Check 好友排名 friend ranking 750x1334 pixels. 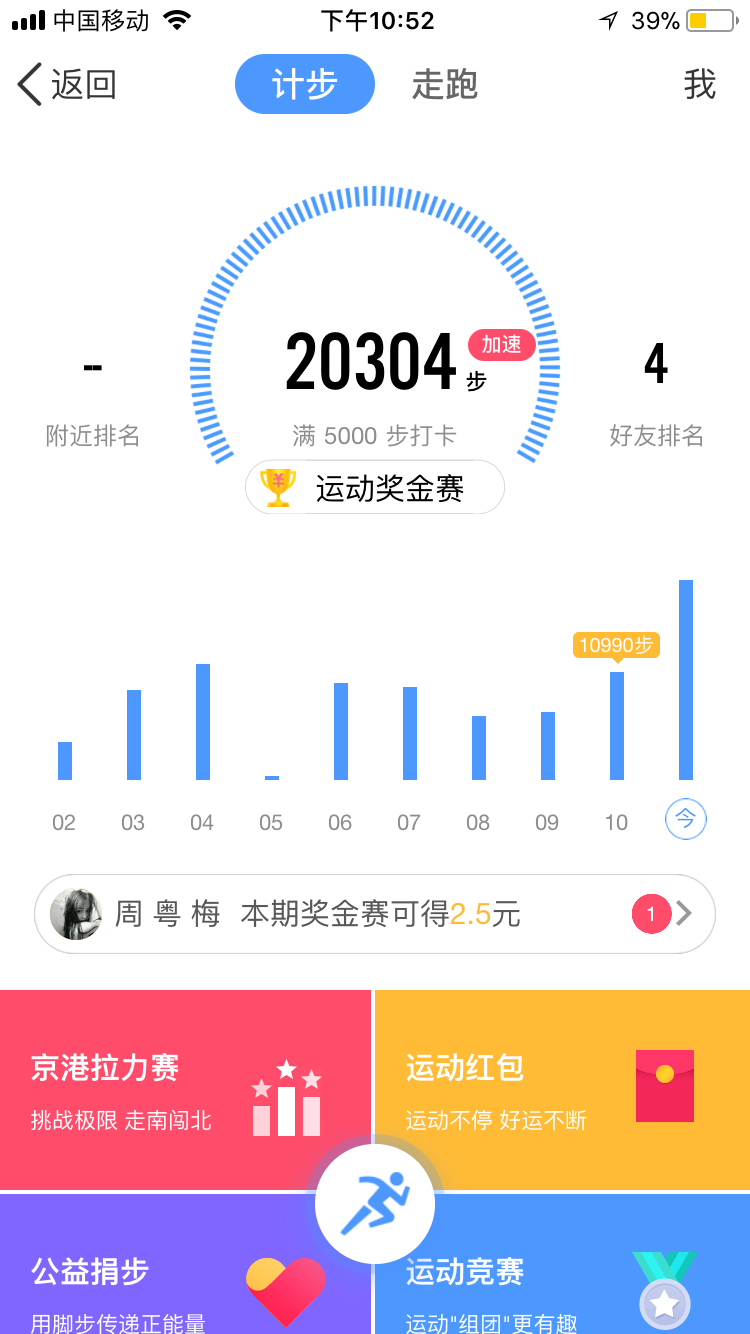(x=657, y=395)
